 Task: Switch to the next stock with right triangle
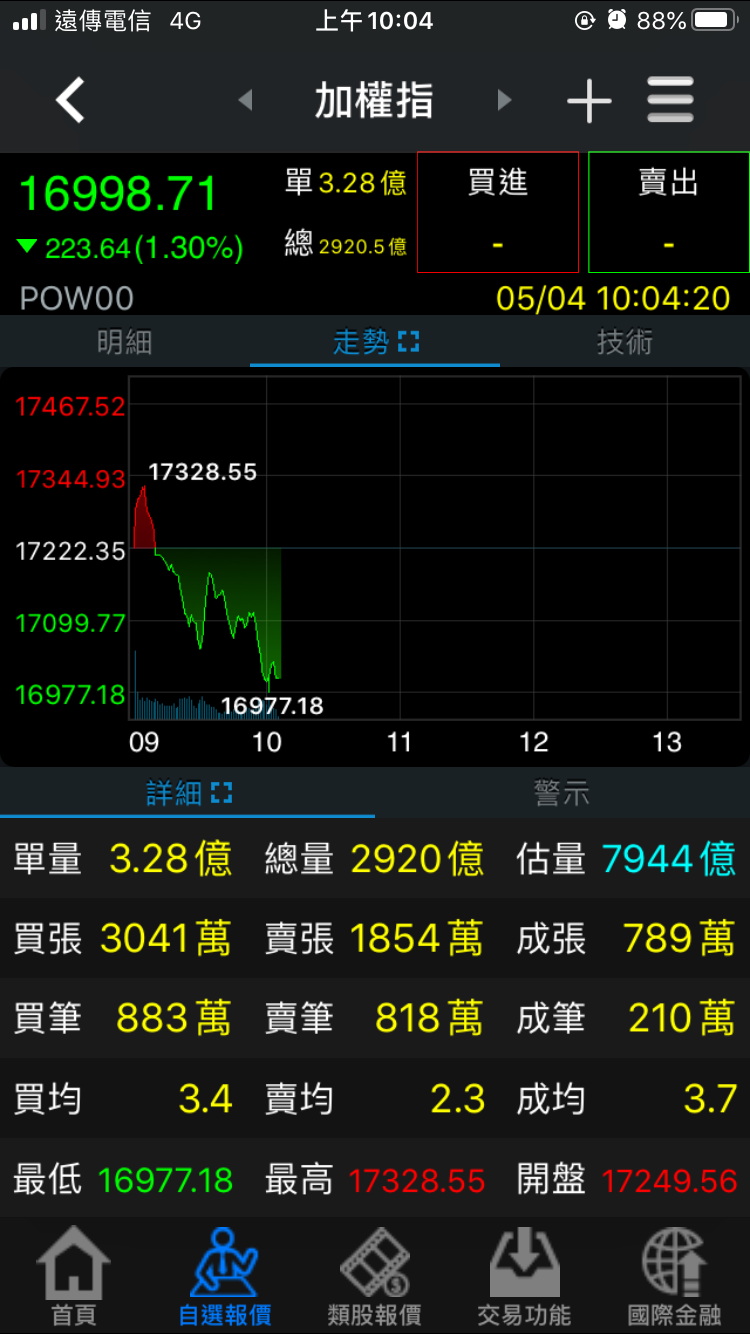pos(504,101)
